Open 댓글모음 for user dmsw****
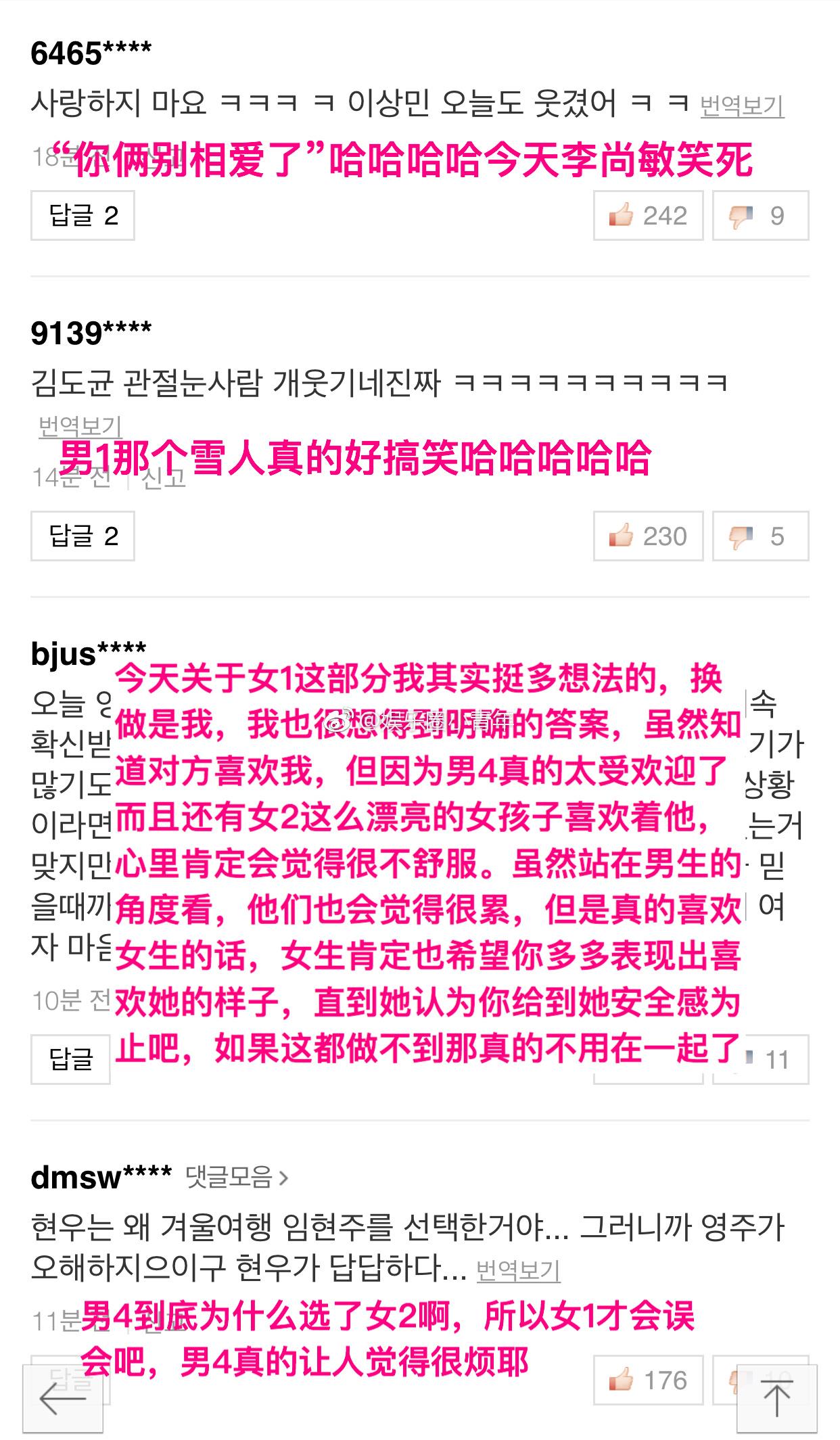 [x=237, y=1178]
